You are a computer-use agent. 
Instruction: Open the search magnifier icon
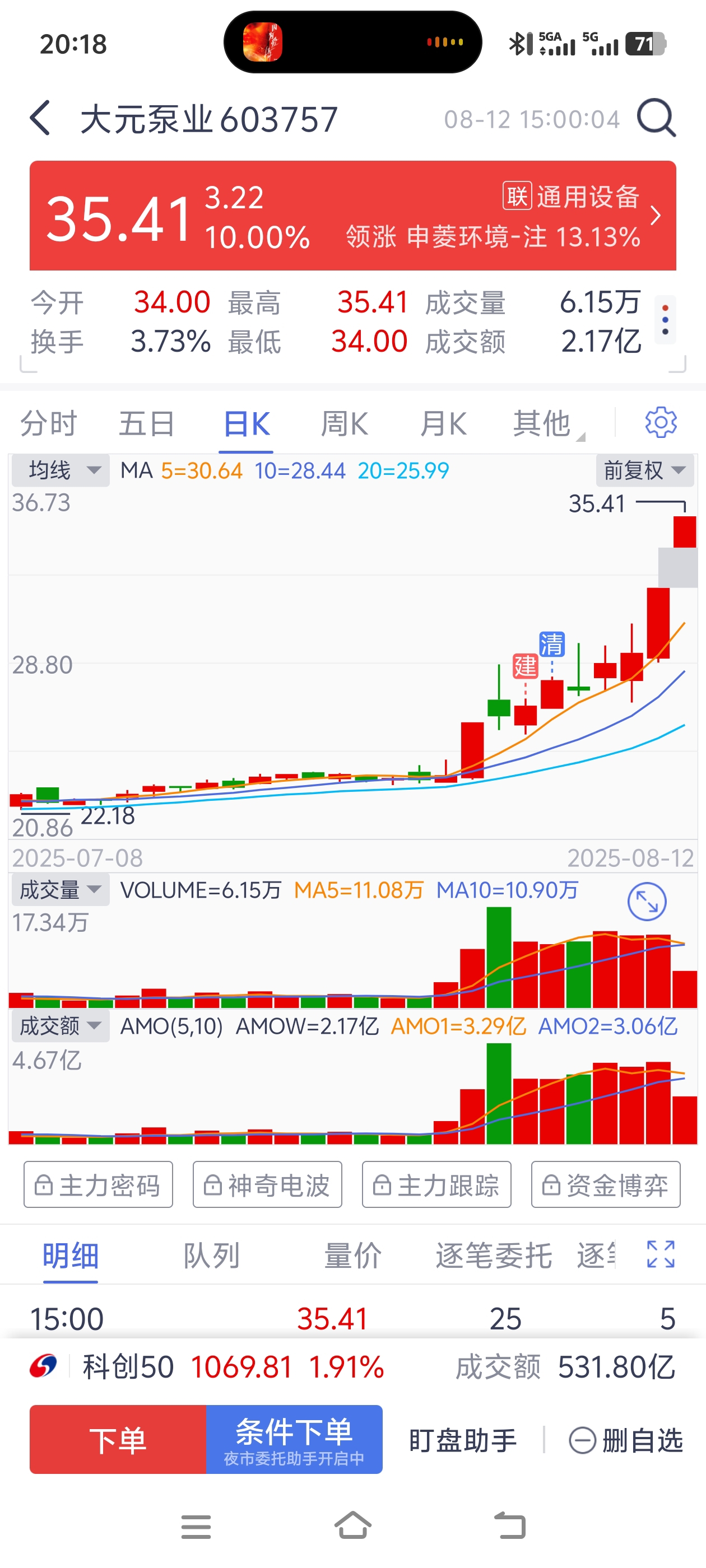click(656, 118)
